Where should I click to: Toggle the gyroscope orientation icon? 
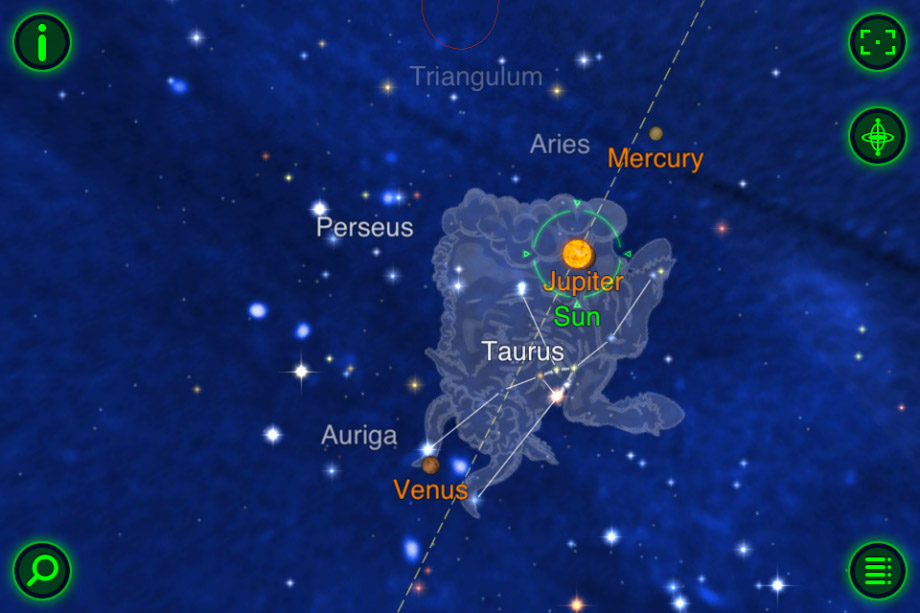(877, 135)
